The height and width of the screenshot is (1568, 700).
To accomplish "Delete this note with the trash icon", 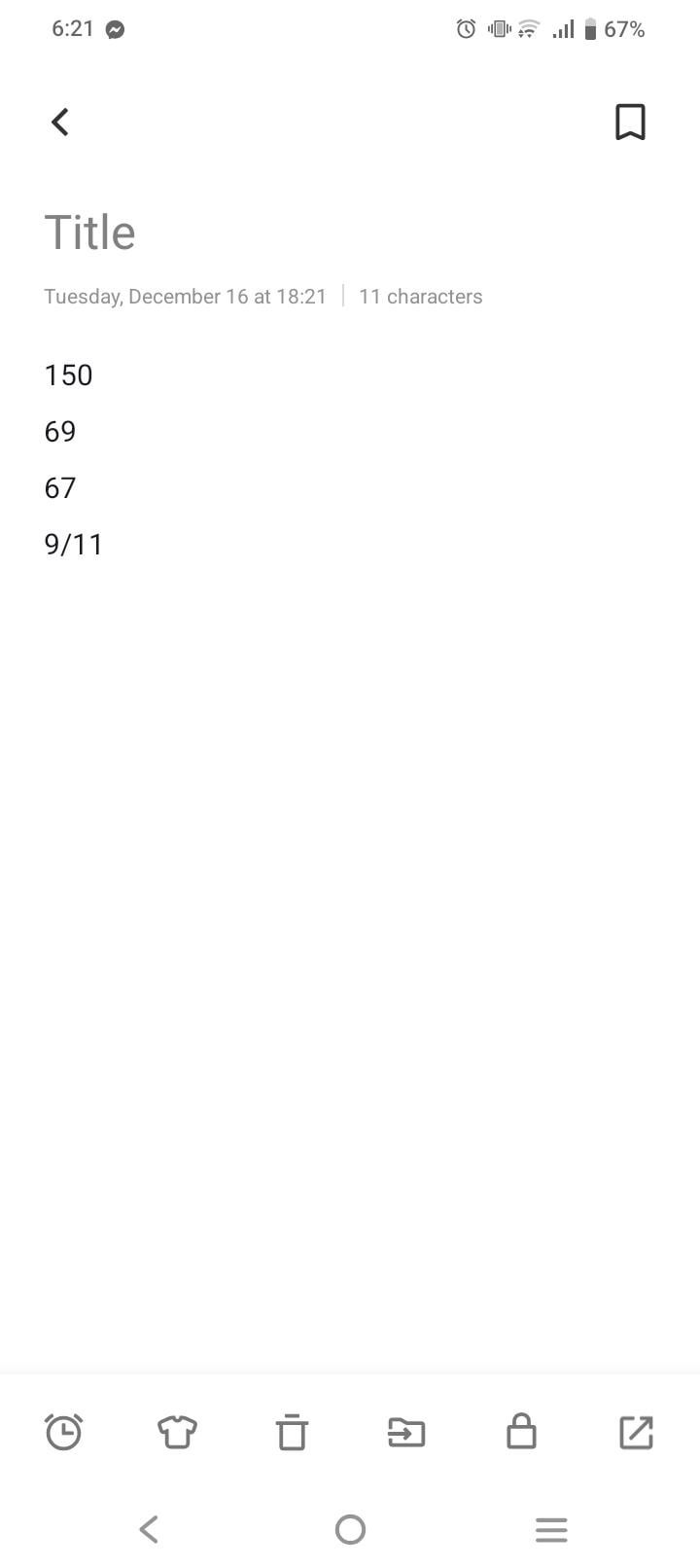I will [x=292, y=1432].
